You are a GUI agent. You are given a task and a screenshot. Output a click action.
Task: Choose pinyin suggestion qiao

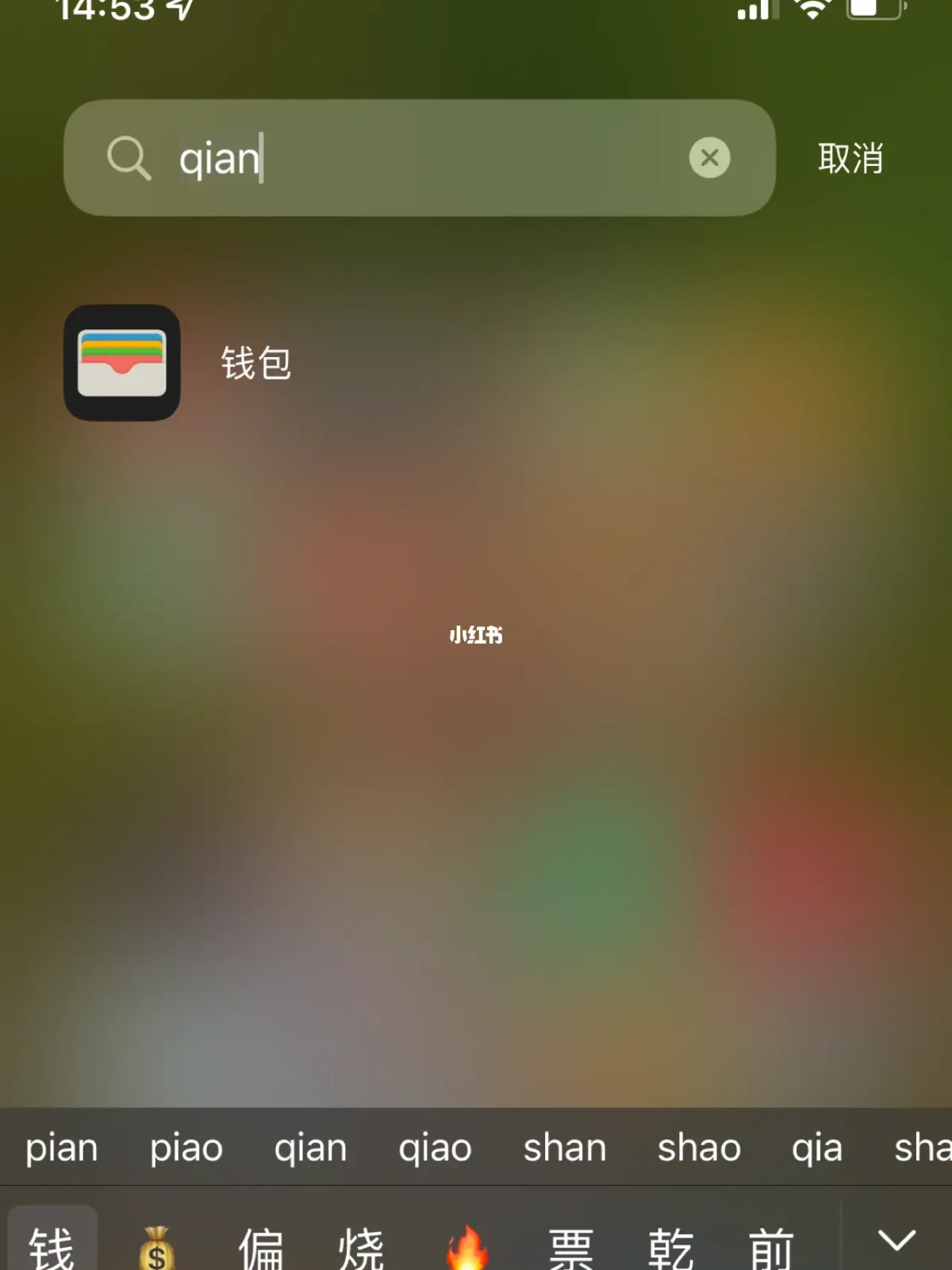pyautogui.click(x=435, y=1148)
